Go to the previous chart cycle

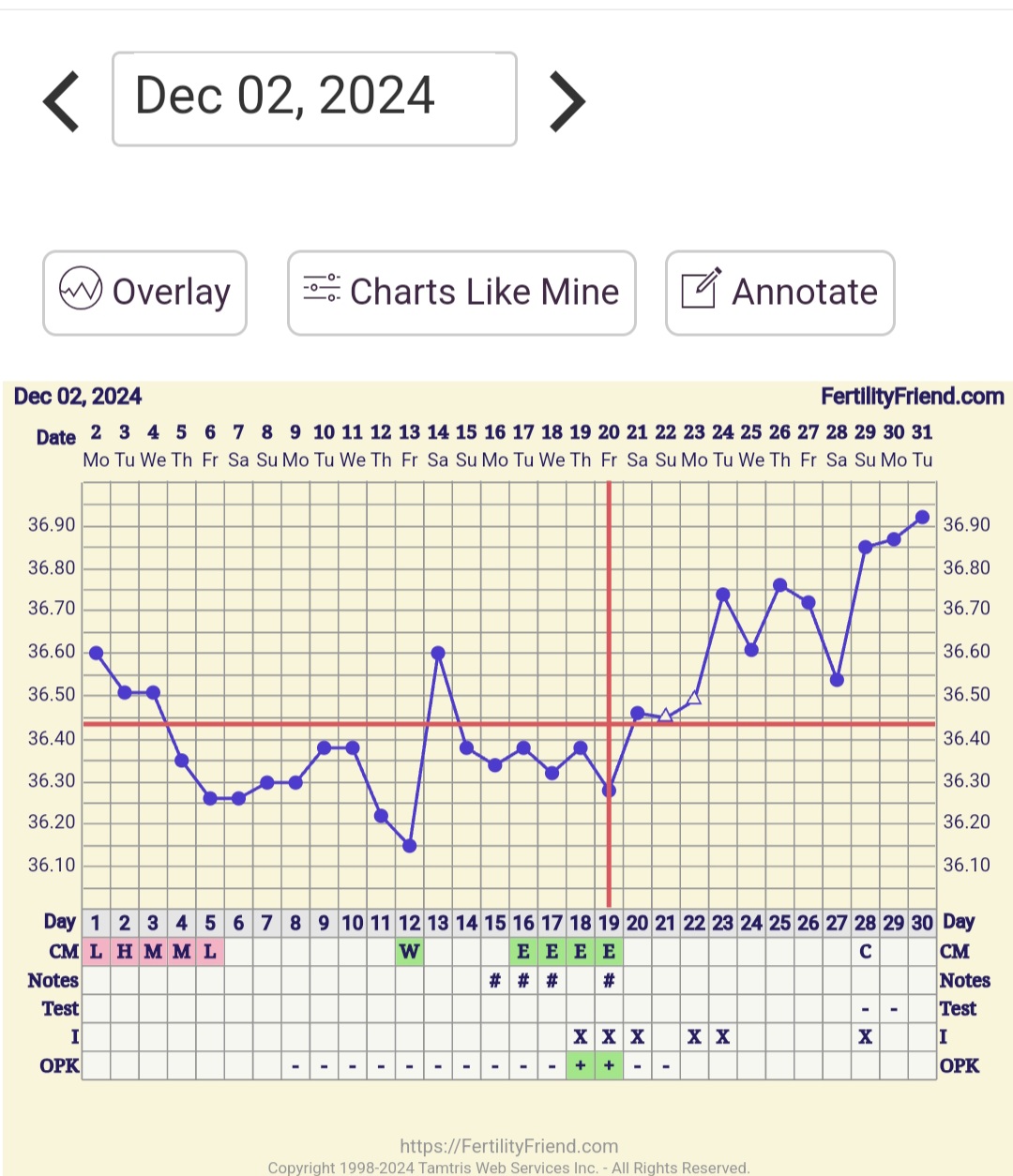point(62,100)
